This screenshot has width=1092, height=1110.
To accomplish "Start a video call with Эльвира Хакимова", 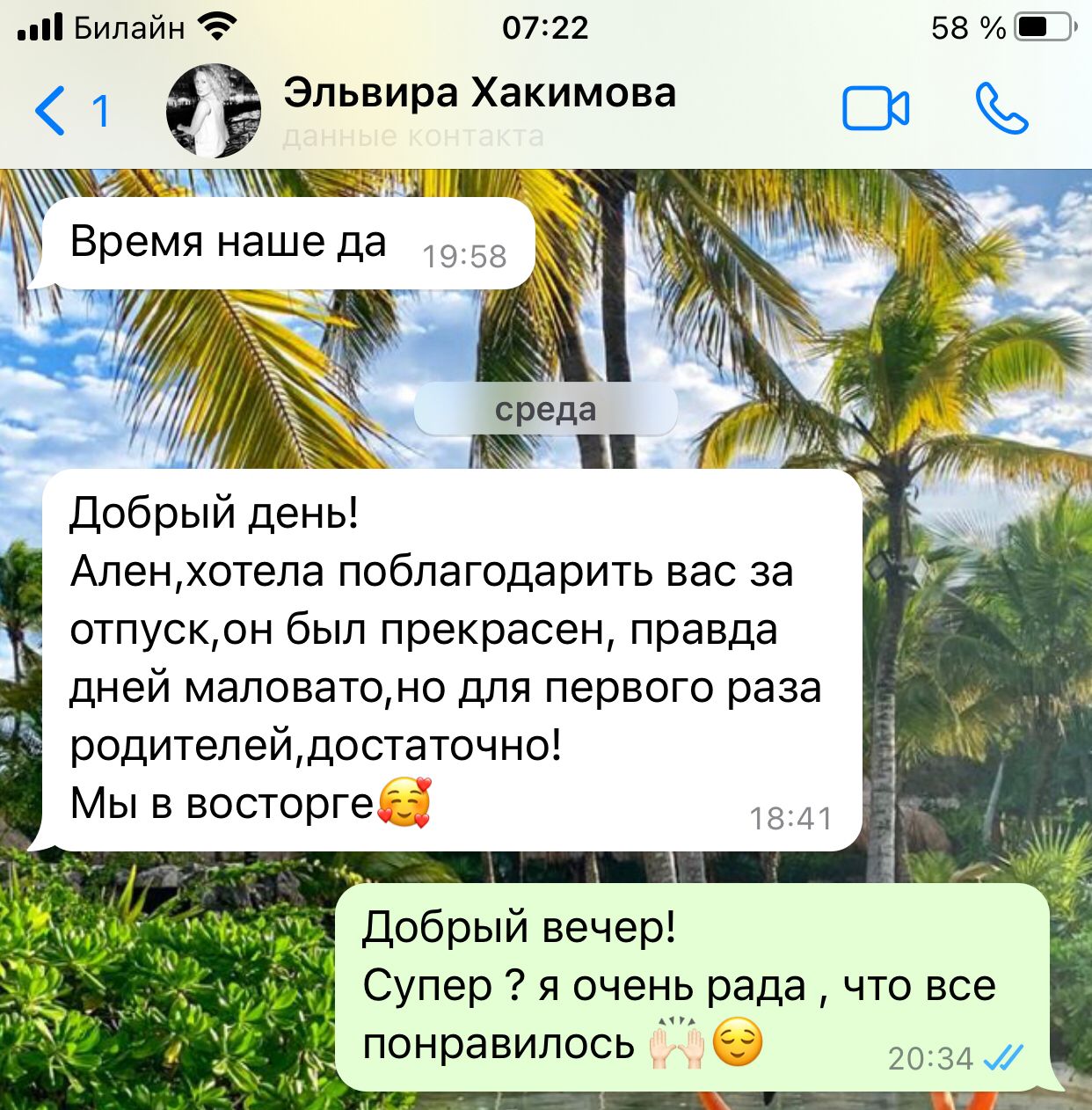I will click(876, 109).
